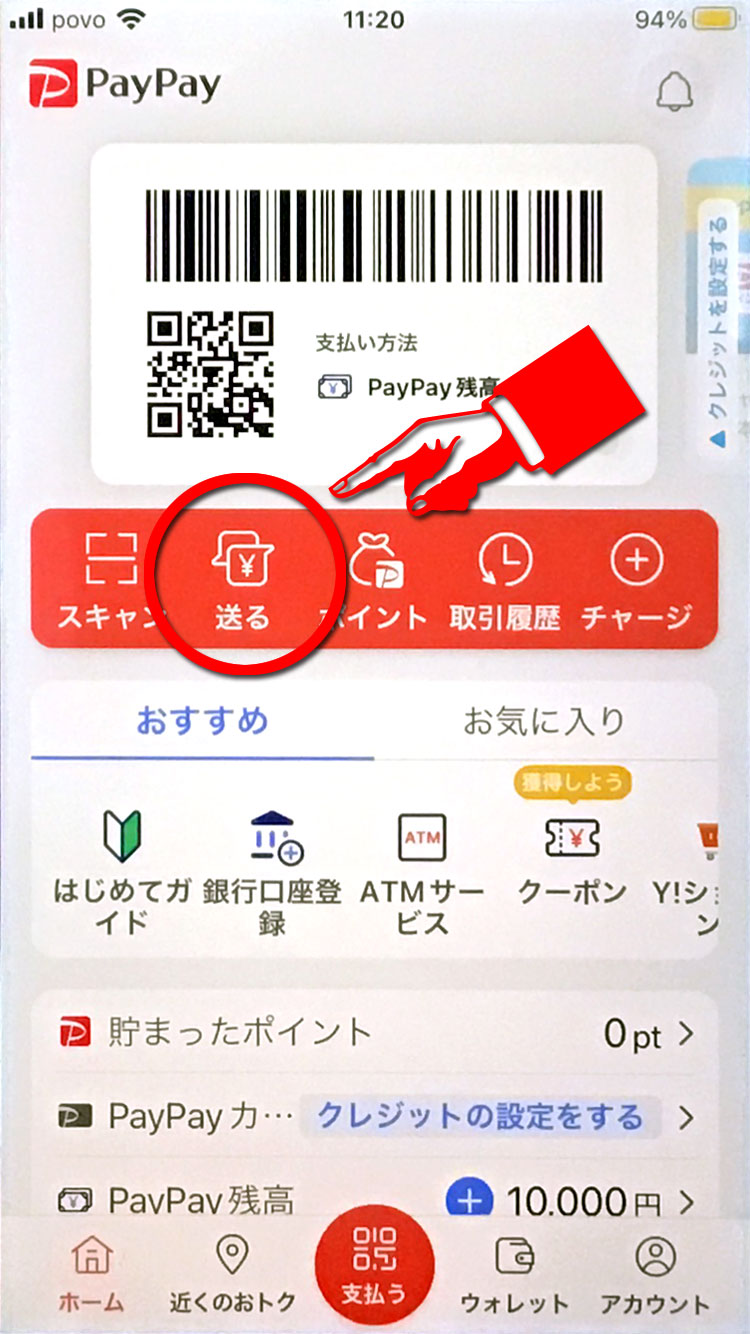The width and height of the screenshot is (750, 1334).
Task: Select クレジットの設定をする on the PayPayカード row
Action: (480, 1116)
